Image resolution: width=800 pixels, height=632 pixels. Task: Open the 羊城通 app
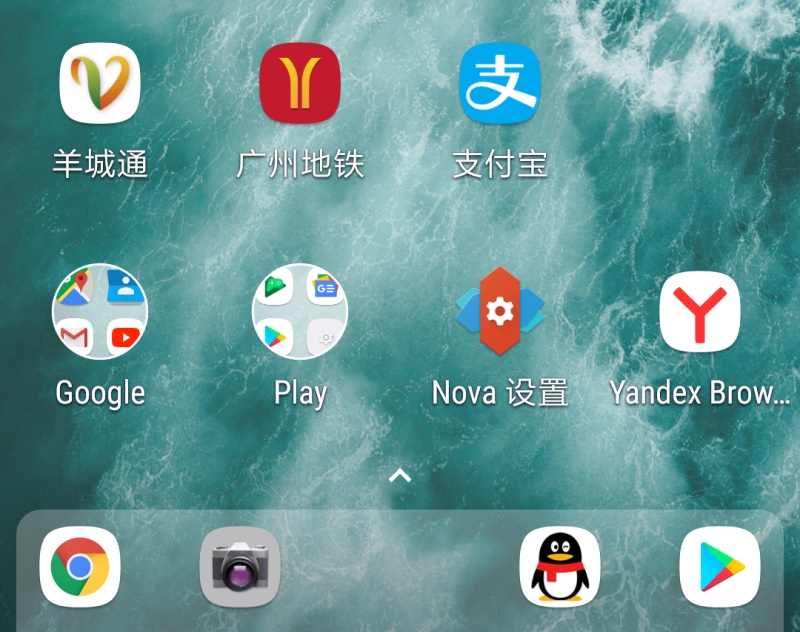coord(100,84)
